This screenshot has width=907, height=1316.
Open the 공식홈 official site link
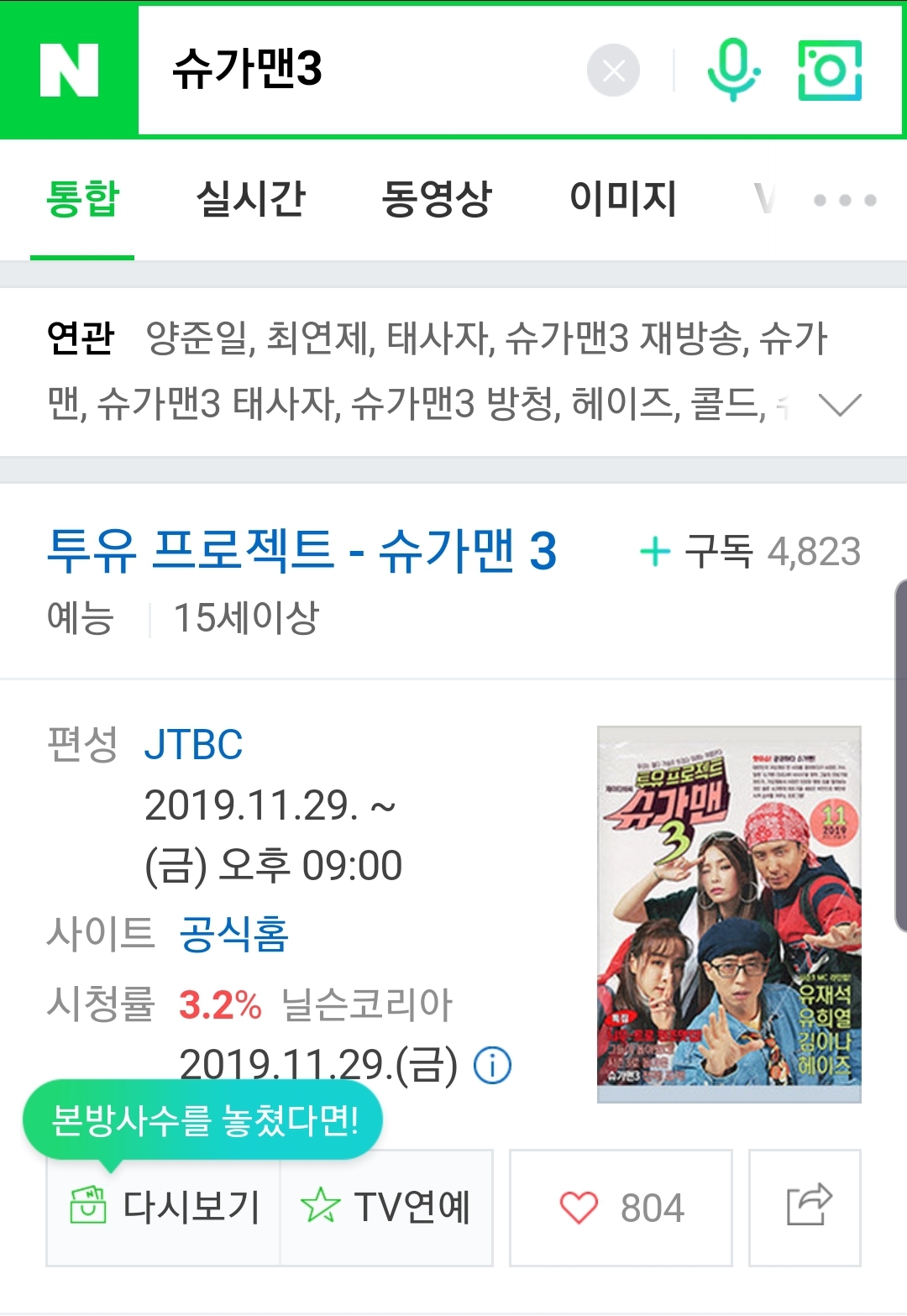[x=234, y=934]
